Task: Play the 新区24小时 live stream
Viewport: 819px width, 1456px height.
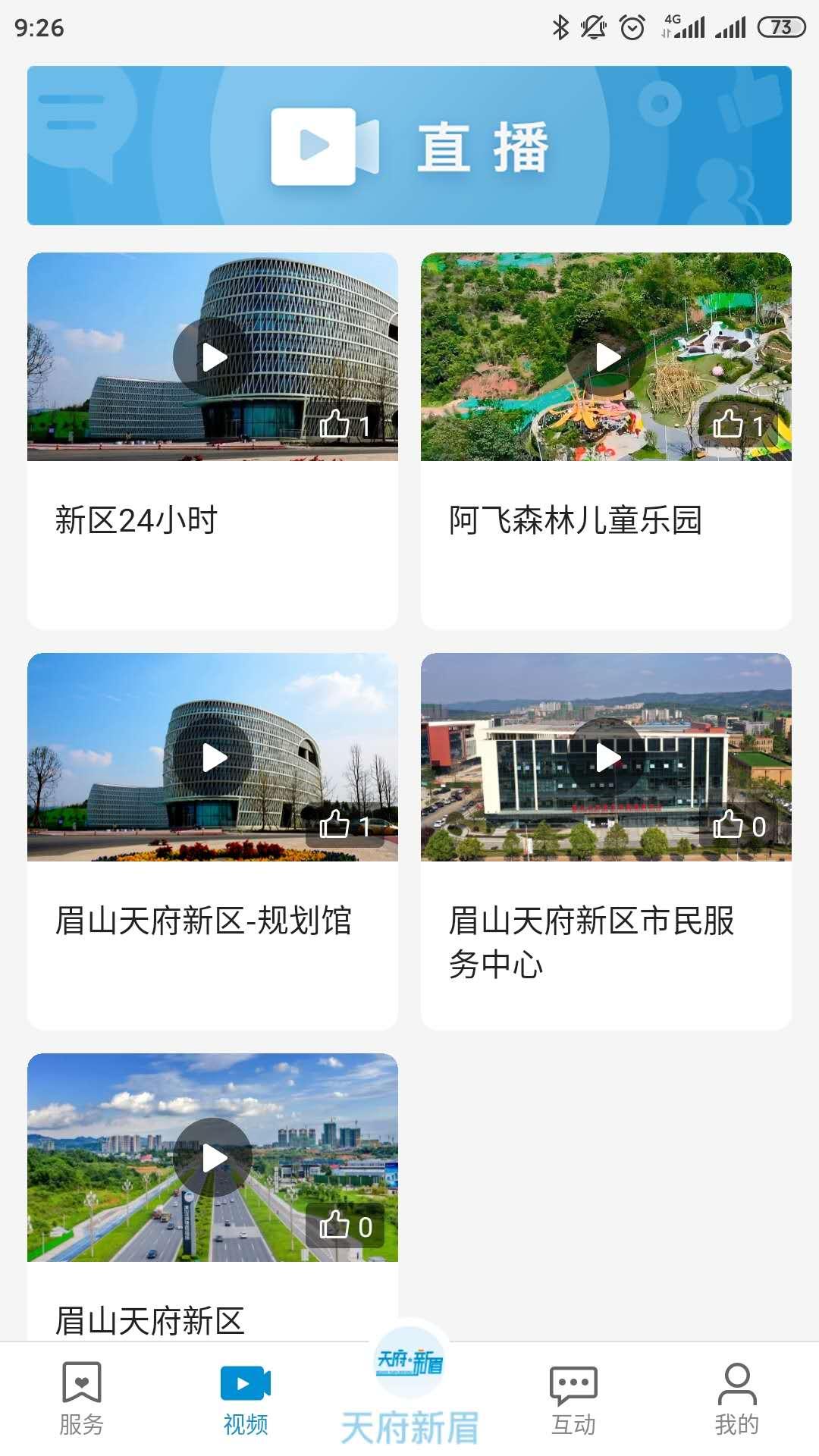Action: 215,355
